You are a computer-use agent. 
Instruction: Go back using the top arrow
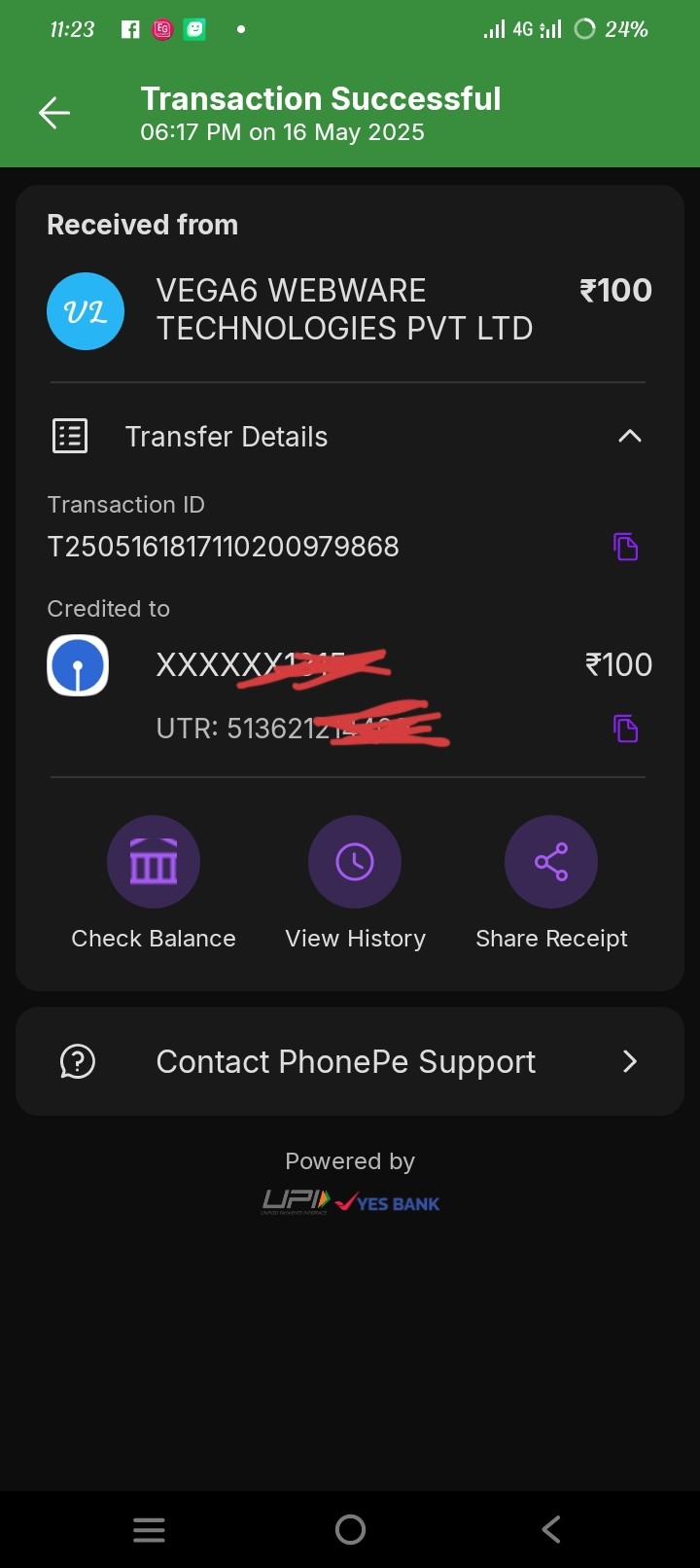point(54,114)
